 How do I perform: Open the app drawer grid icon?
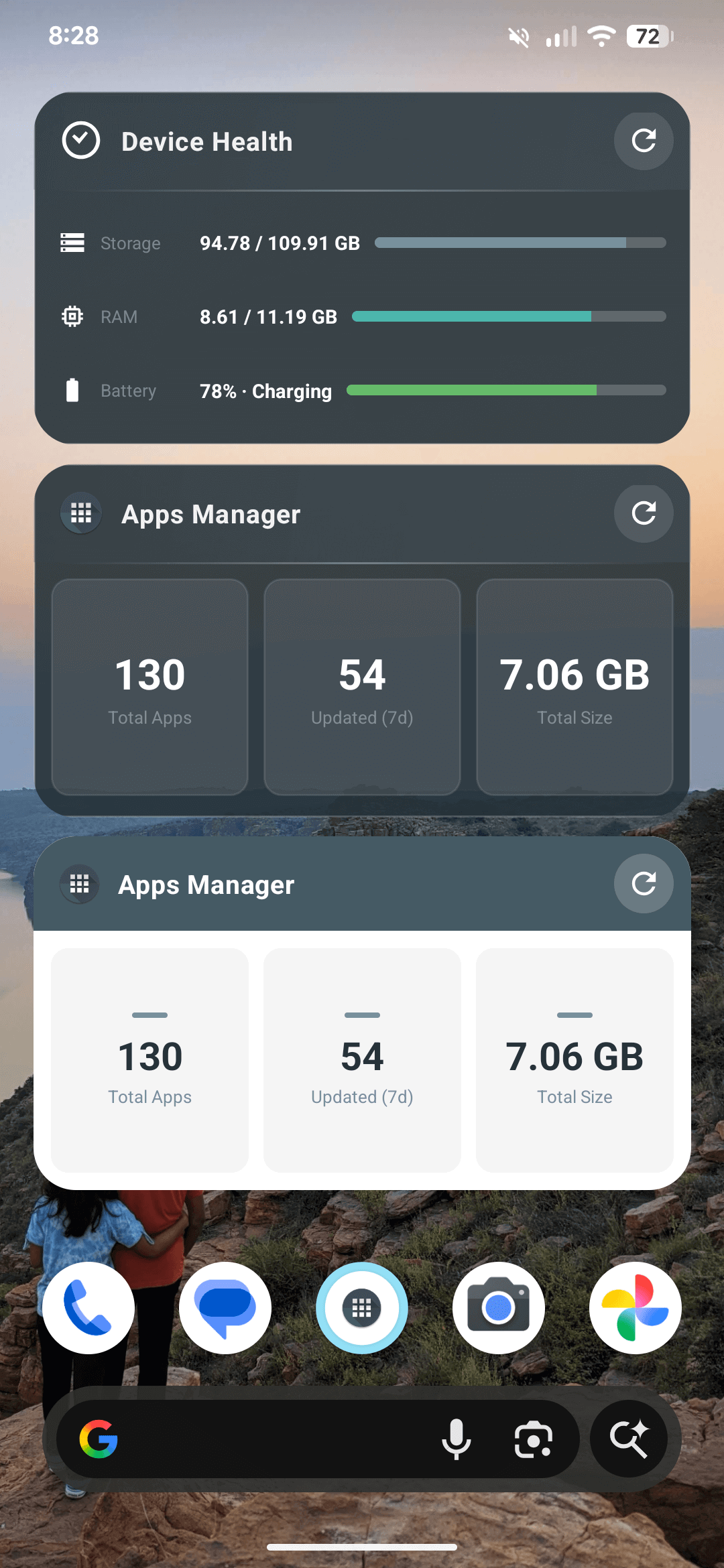tap(362, 1307)
